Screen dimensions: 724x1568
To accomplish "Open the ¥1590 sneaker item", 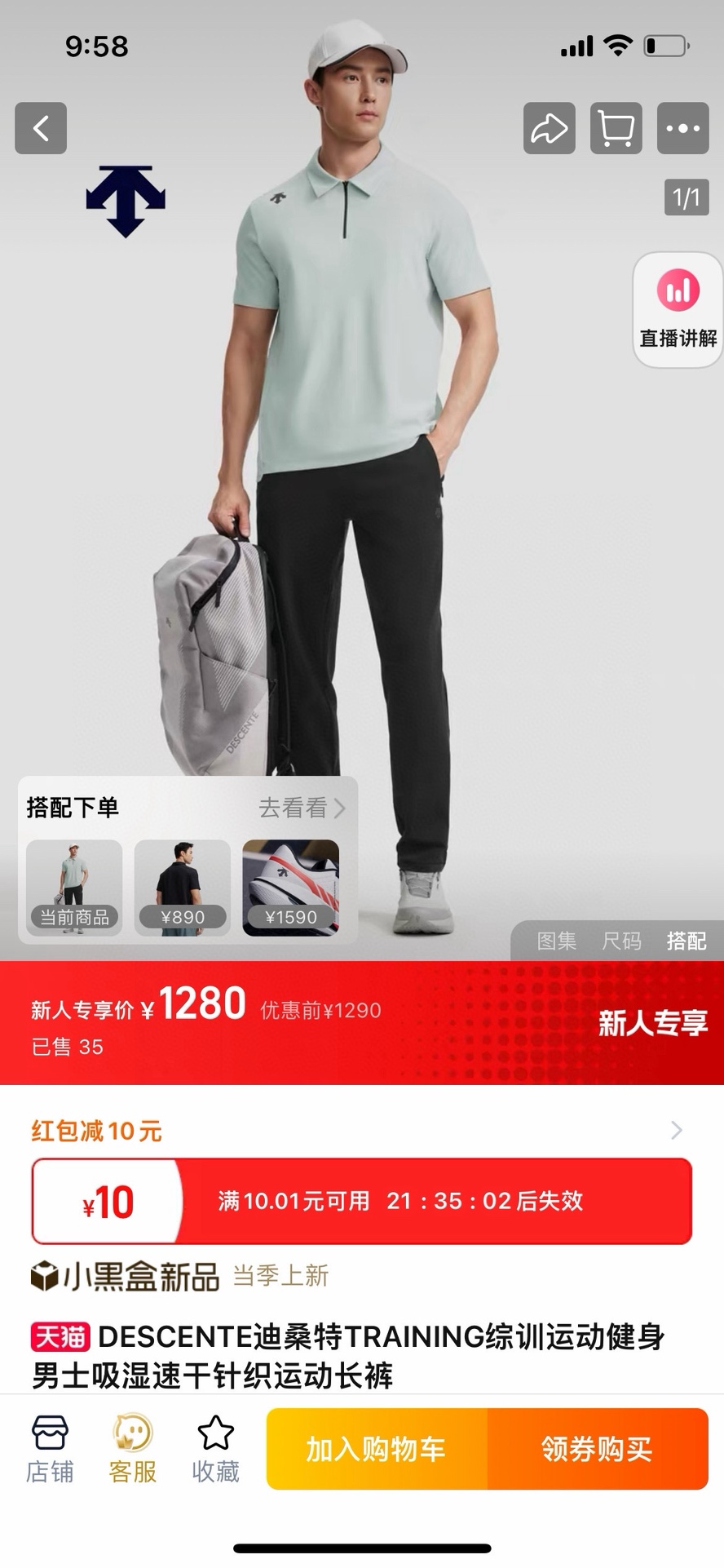I will tap(290, 887).
